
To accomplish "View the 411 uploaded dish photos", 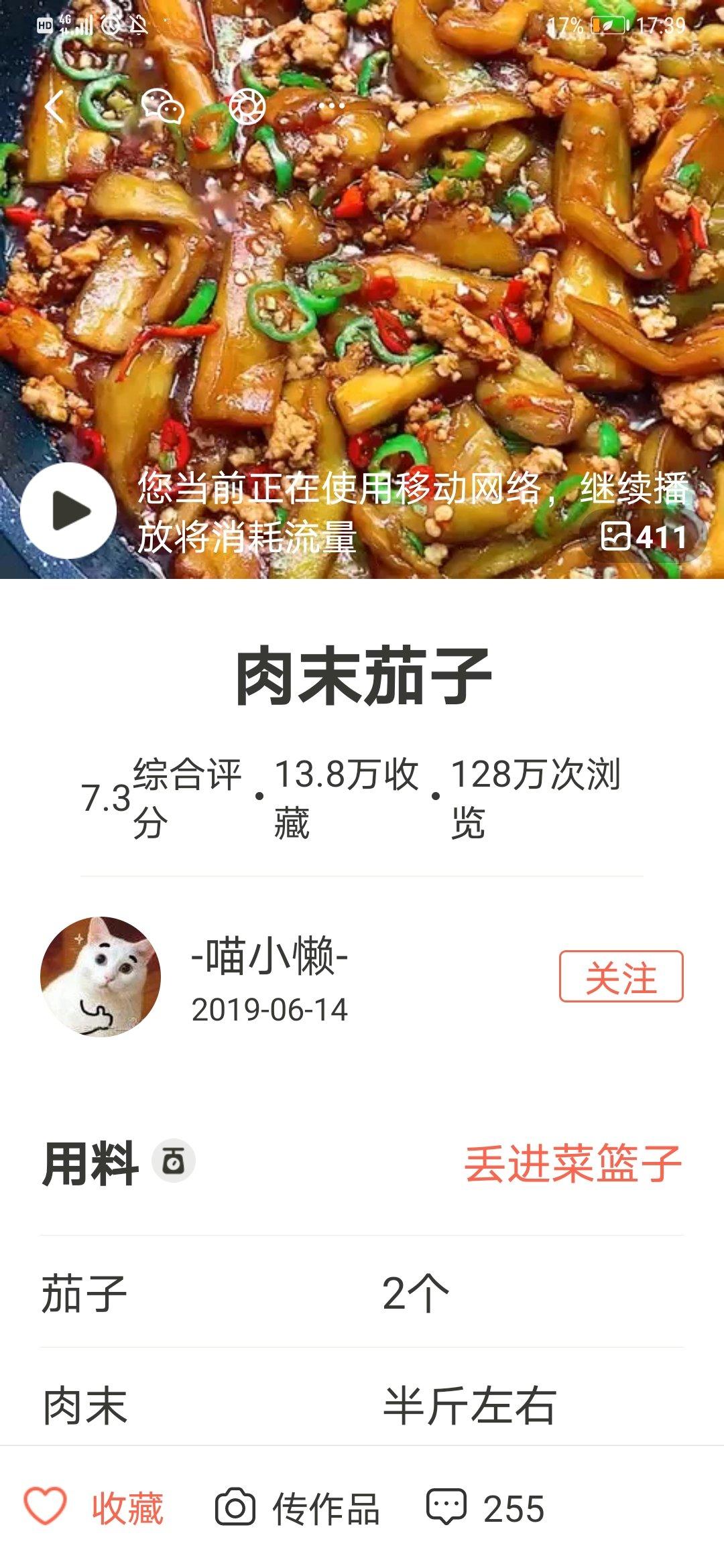I will tap(644, 537).
